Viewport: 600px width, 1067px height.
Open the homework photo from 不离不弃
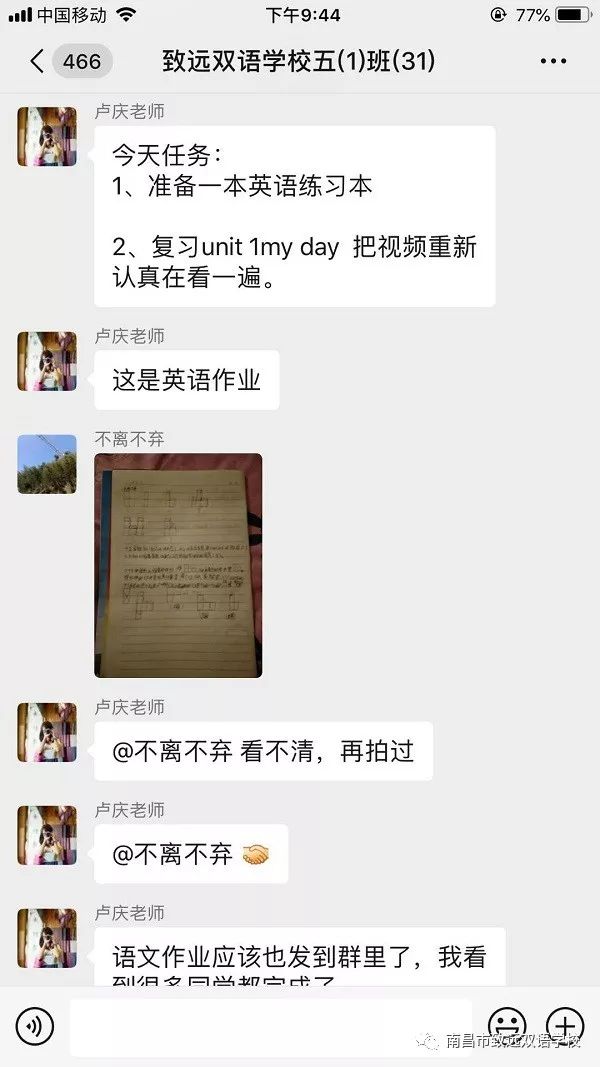click(178, 565)
